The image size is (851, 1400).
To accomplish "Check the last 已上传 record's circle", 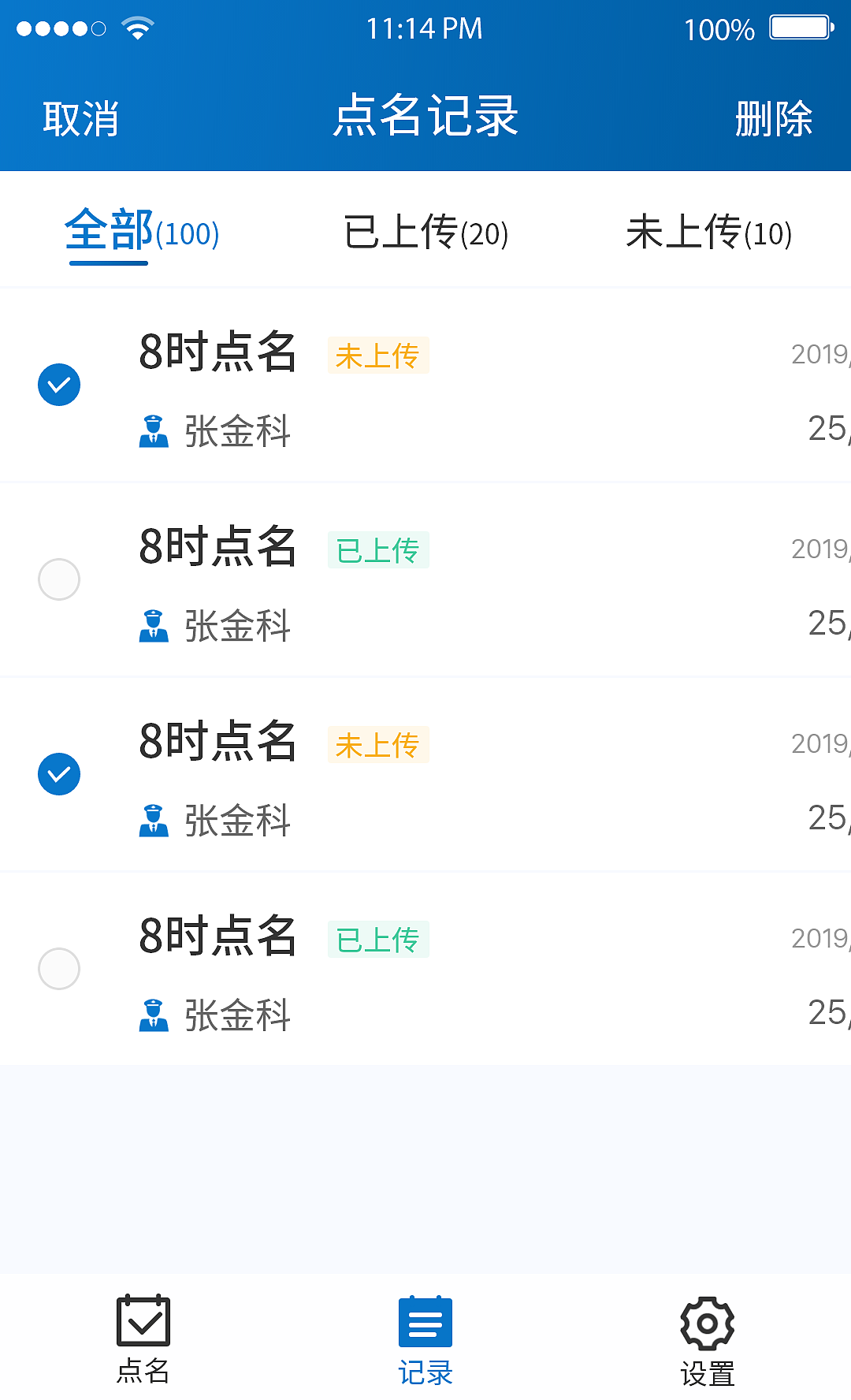I will 59,968.
